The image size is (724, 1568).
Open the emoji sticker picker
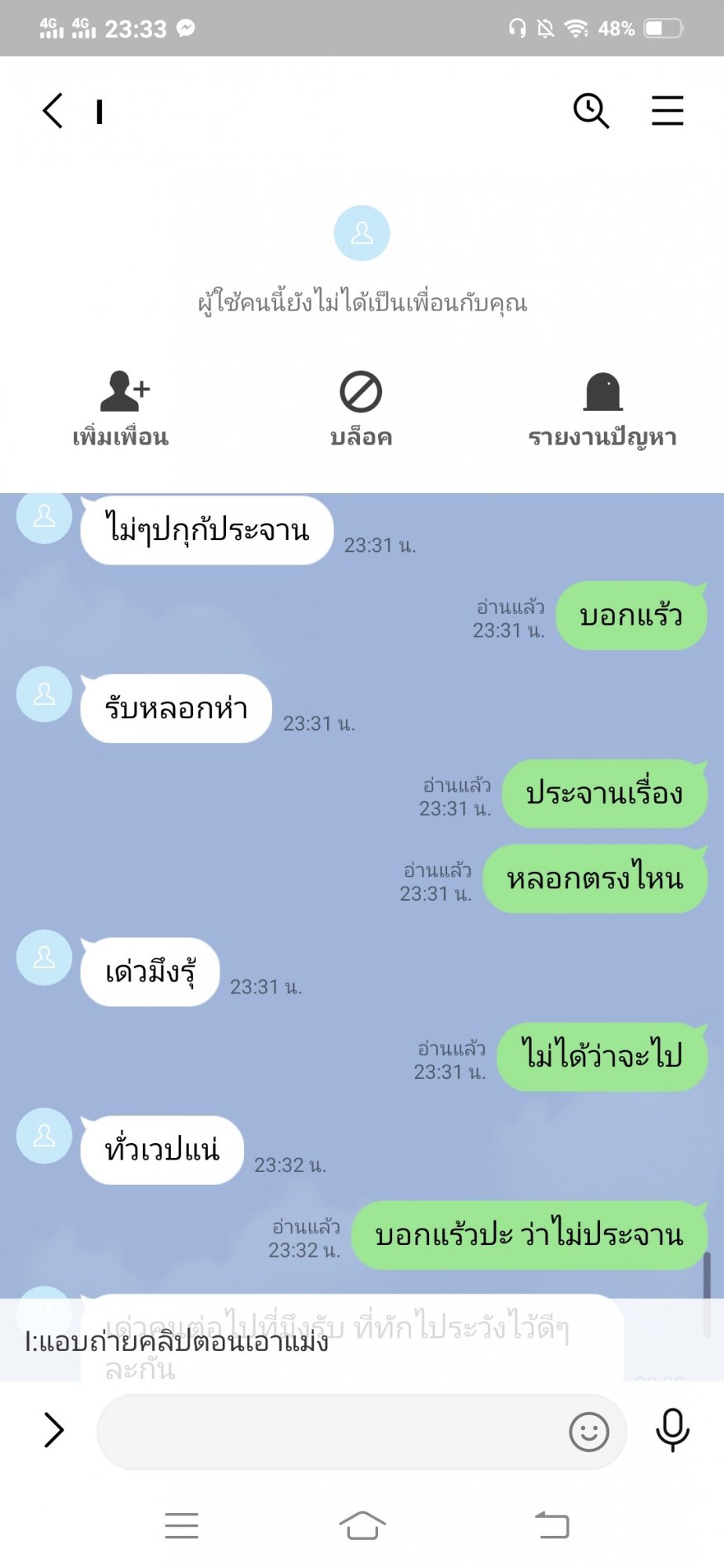pyautogui.click(x=589, y=1432)
